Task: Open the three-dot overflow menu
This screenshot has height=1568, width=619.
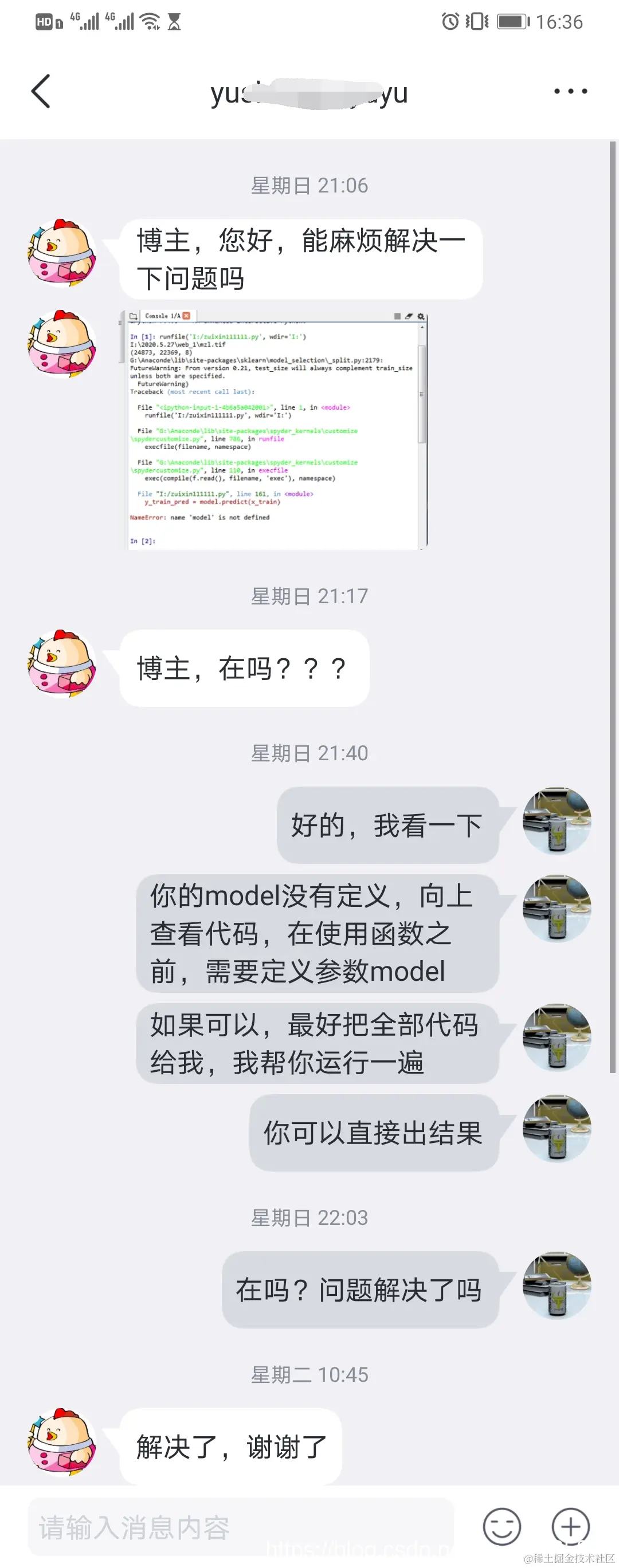Action: click(570, 91)
